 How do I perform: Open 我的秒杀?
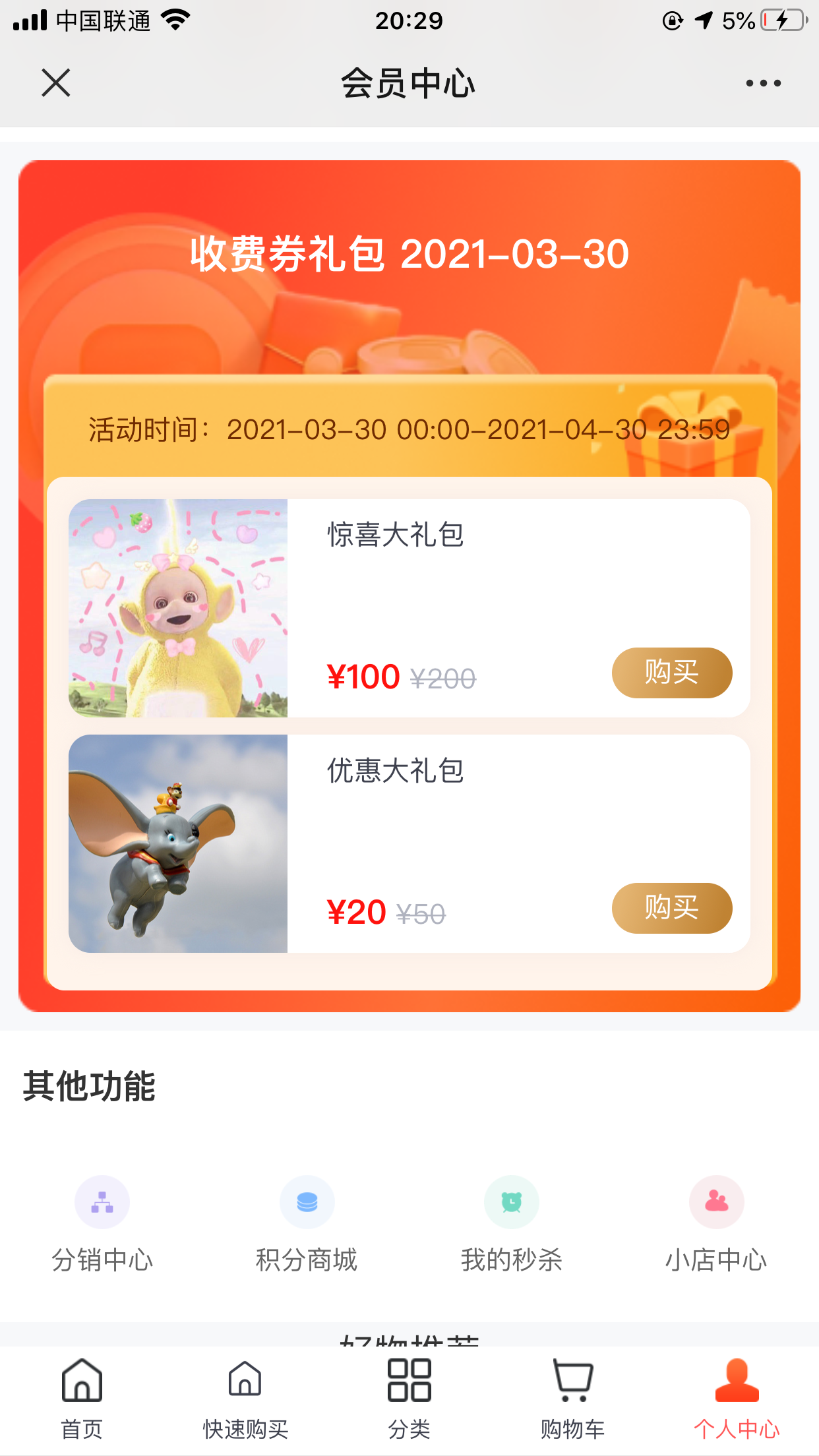tap(512, 1224)
